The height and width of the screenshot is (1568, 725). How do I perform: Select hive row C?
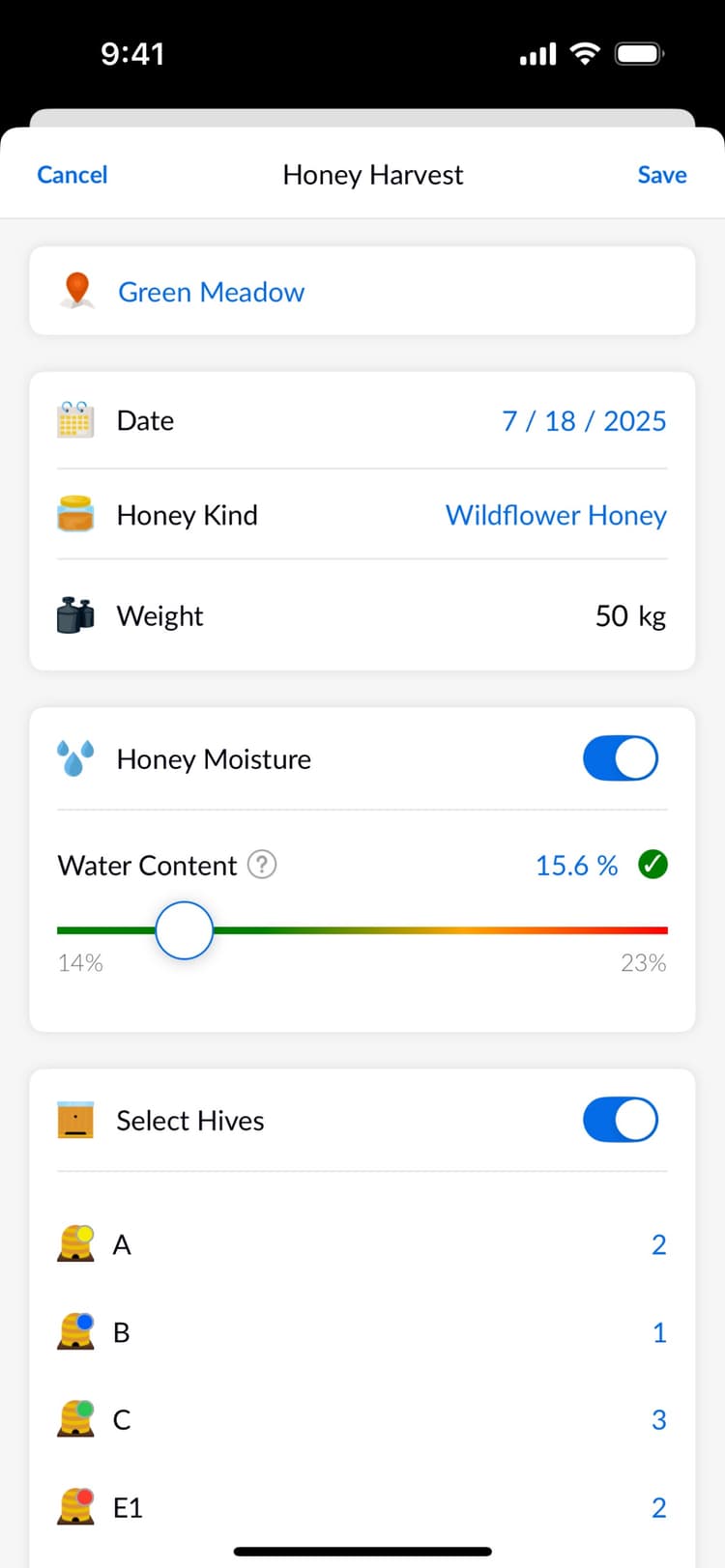[x=362, y=1419]
